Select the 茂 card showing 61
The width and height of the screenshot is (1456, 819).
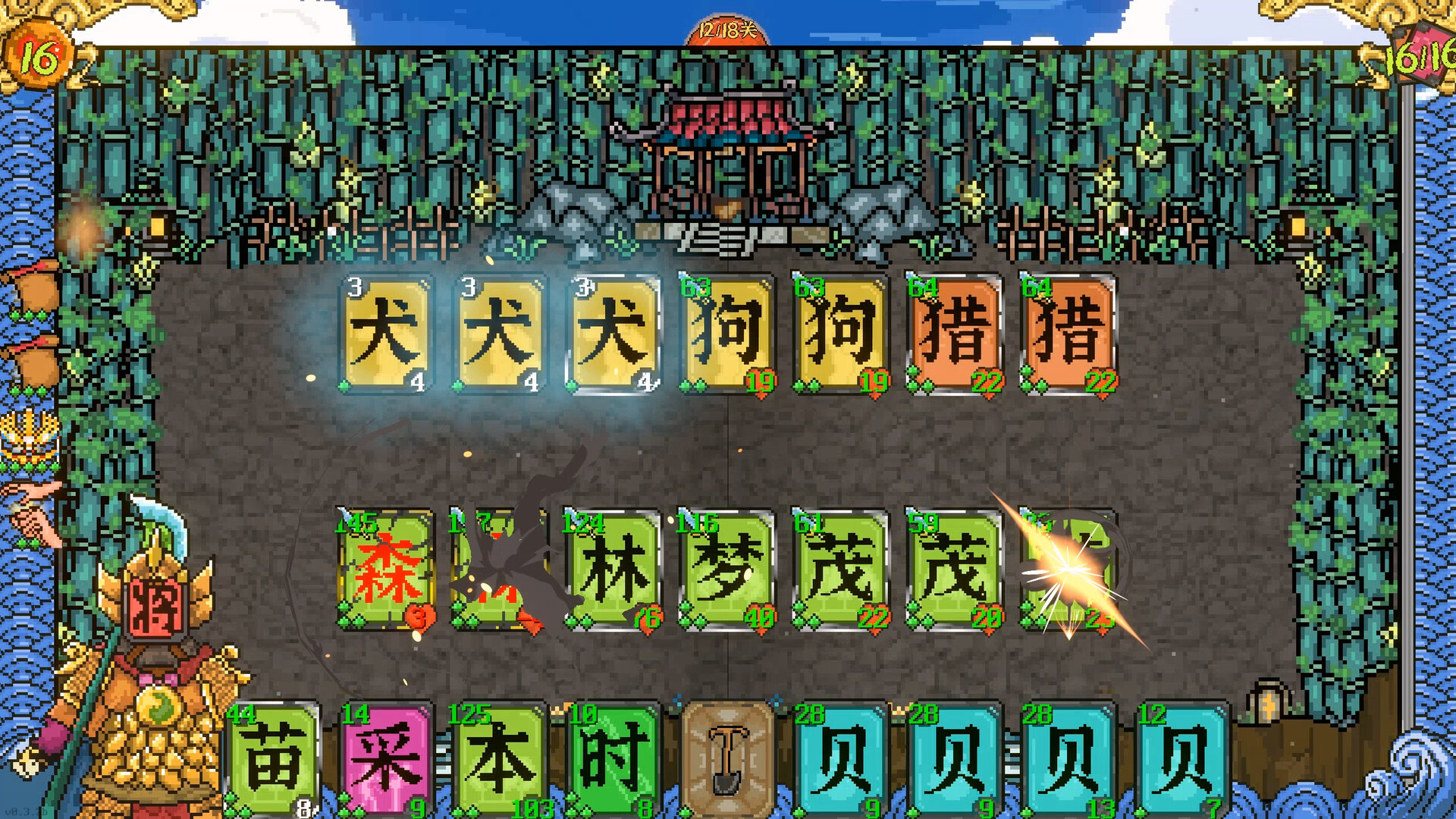pos(840,570)
